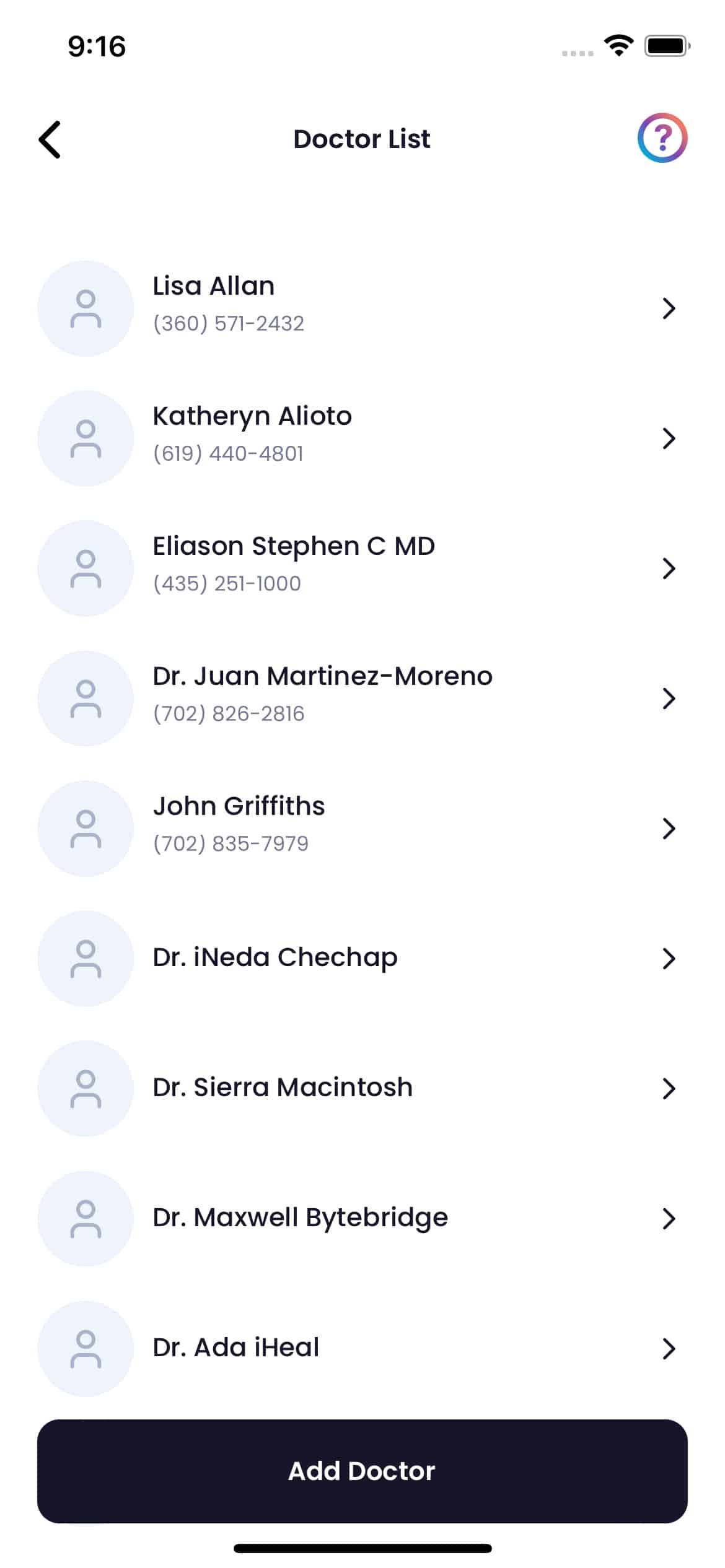725x1568 pixels.
Task: Open details chevron for John Griffiths
Action: pyautogui.click(x=668, y=830)
